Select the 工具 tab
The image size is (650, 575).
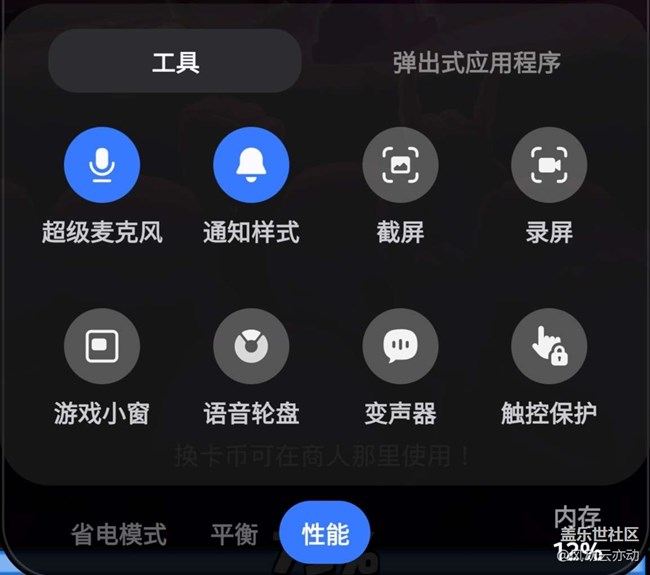pos(175,62)
